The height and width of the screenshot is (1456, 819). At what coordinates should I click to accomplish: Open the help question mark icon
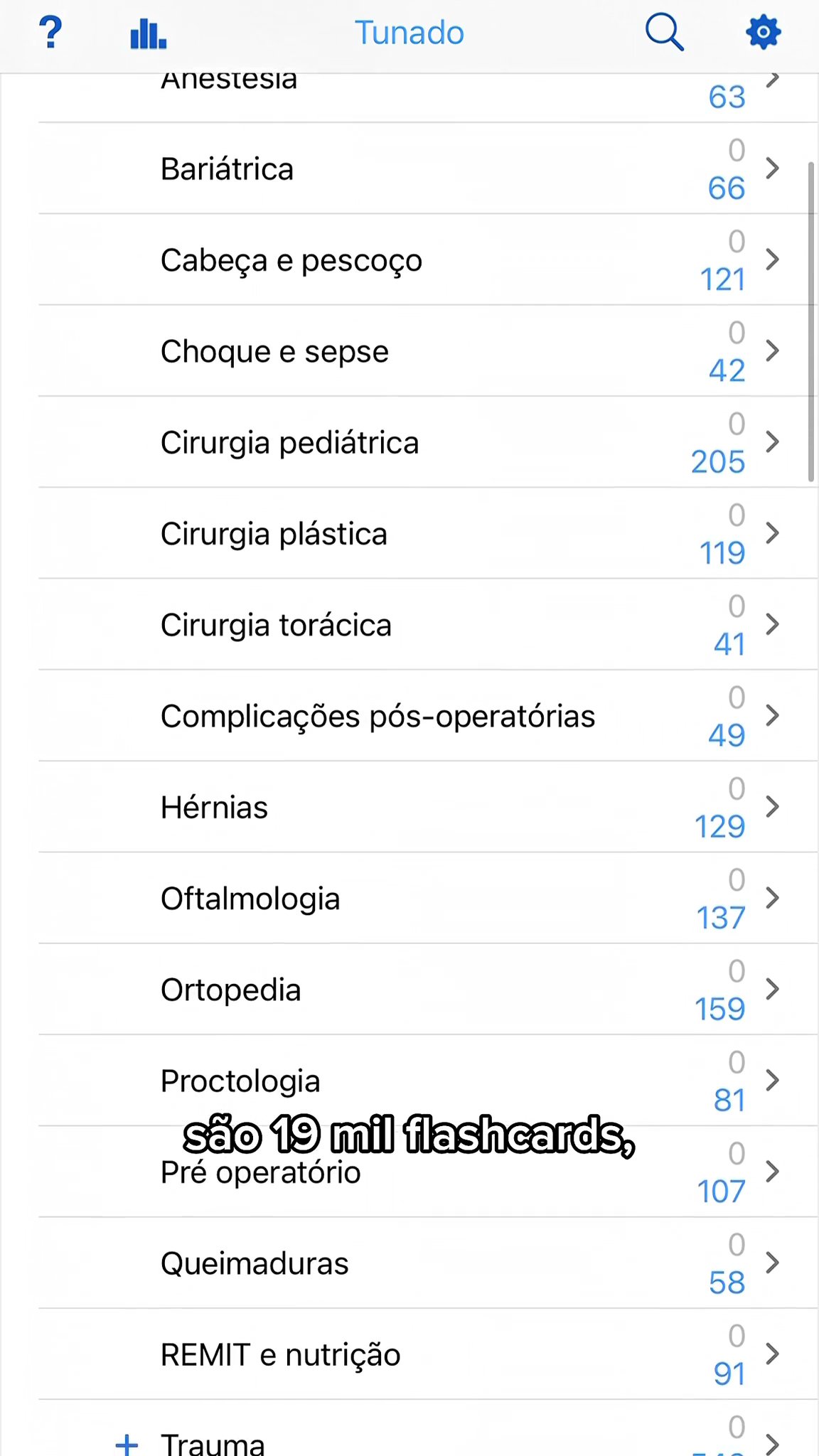tap(50, 33)
